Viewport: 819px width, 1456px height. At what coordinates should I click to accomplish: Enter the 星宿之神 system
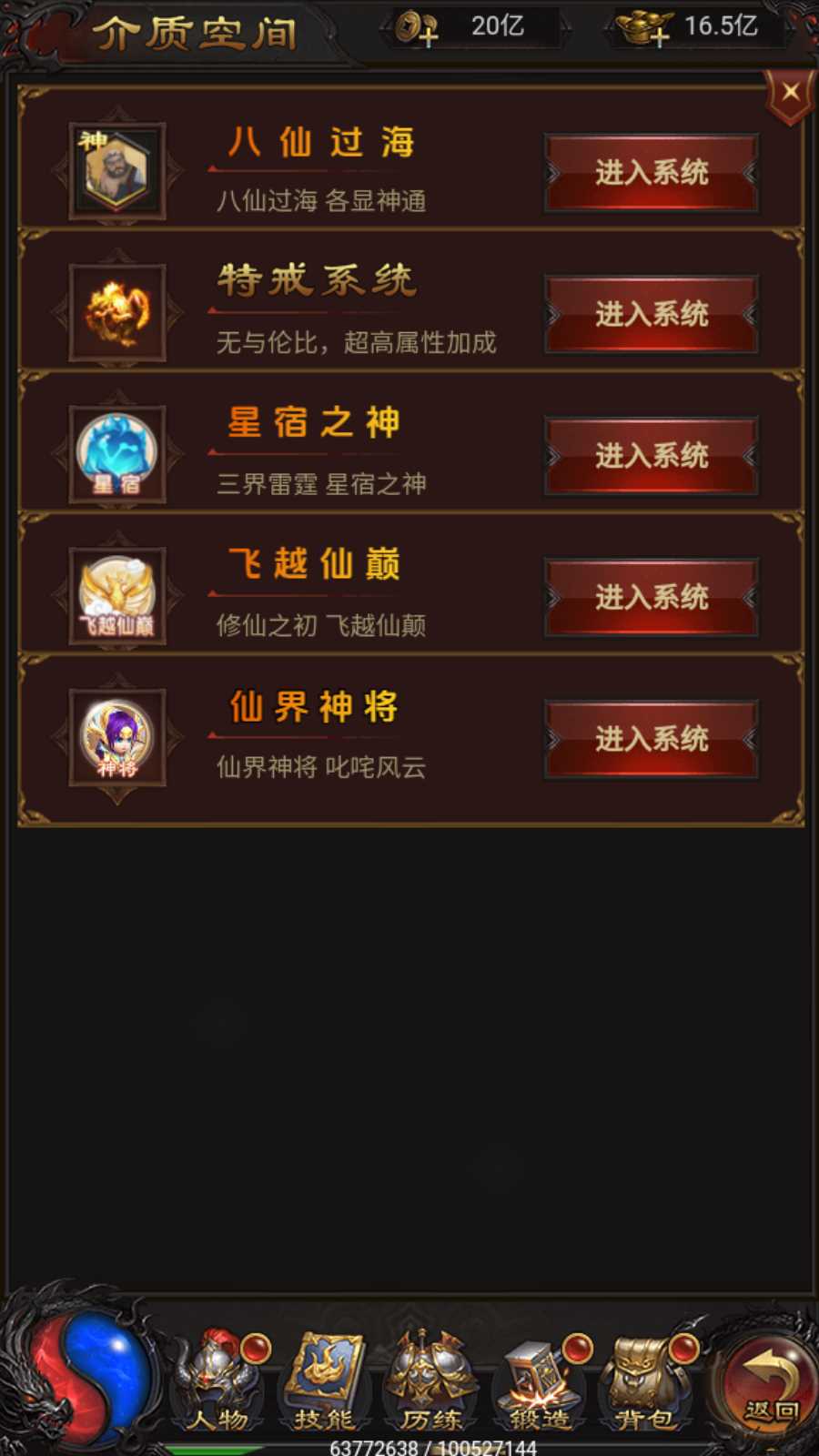652,456
